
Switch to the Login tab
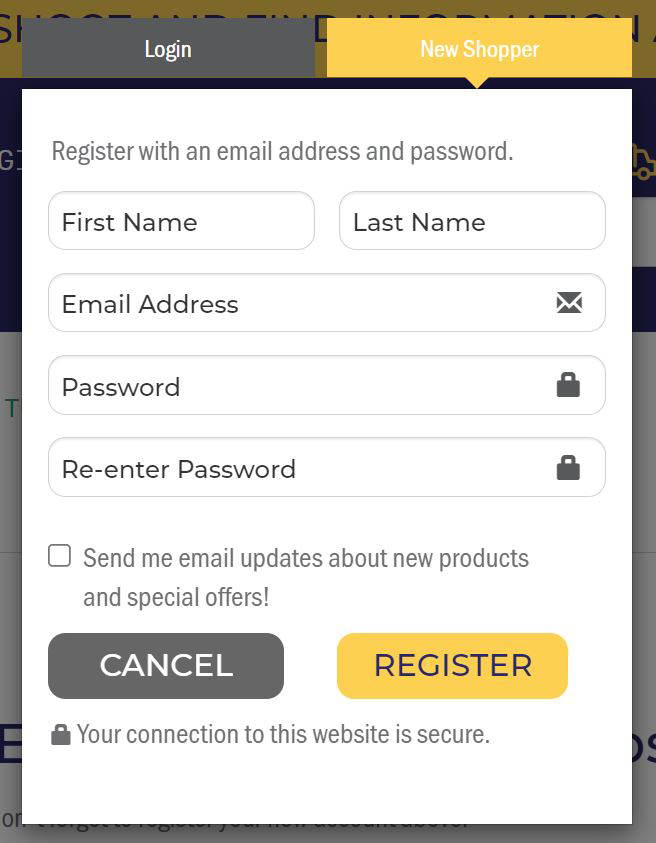click(168, 48)
